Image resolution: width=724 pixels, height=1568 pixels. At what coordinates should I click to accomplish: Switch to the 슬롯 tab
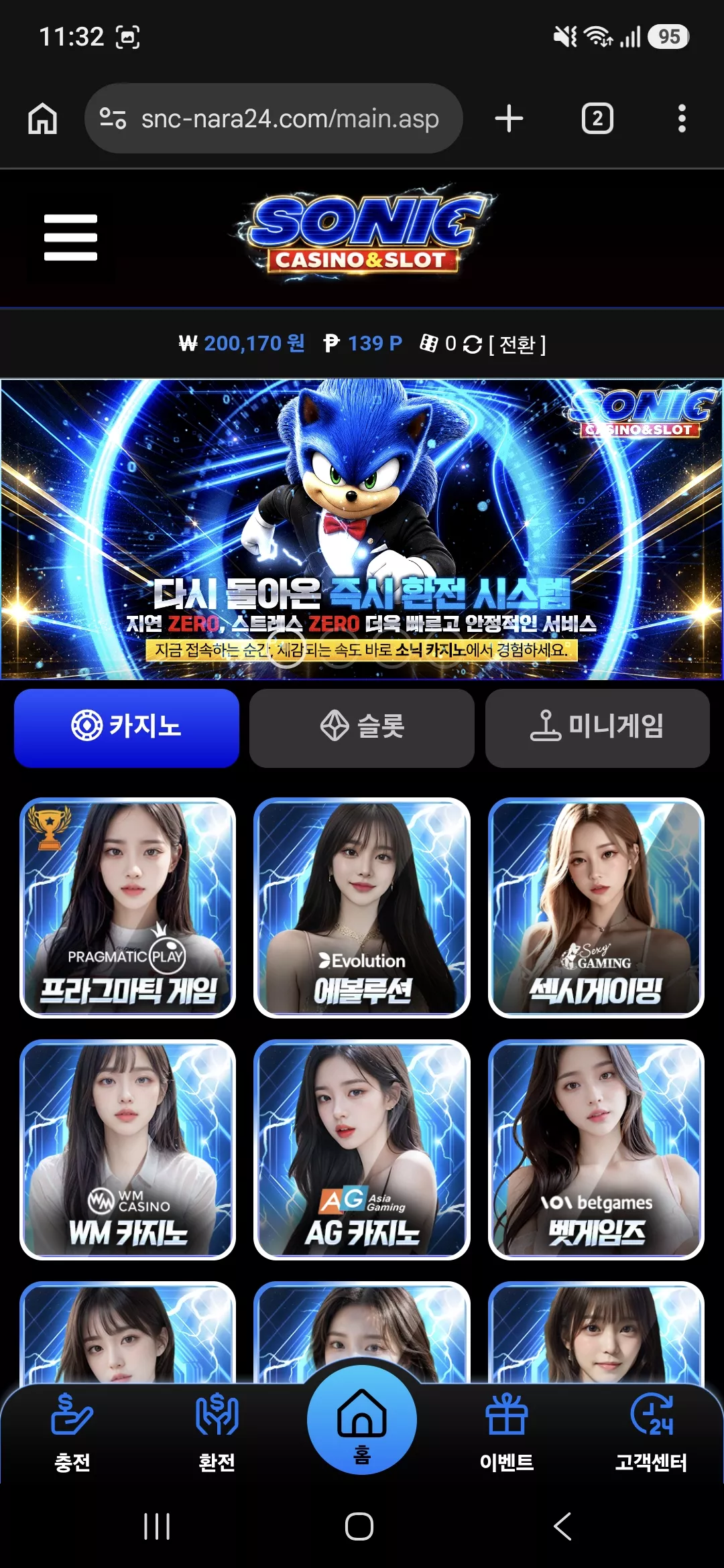pyautogui.click(x=362, y=728)
